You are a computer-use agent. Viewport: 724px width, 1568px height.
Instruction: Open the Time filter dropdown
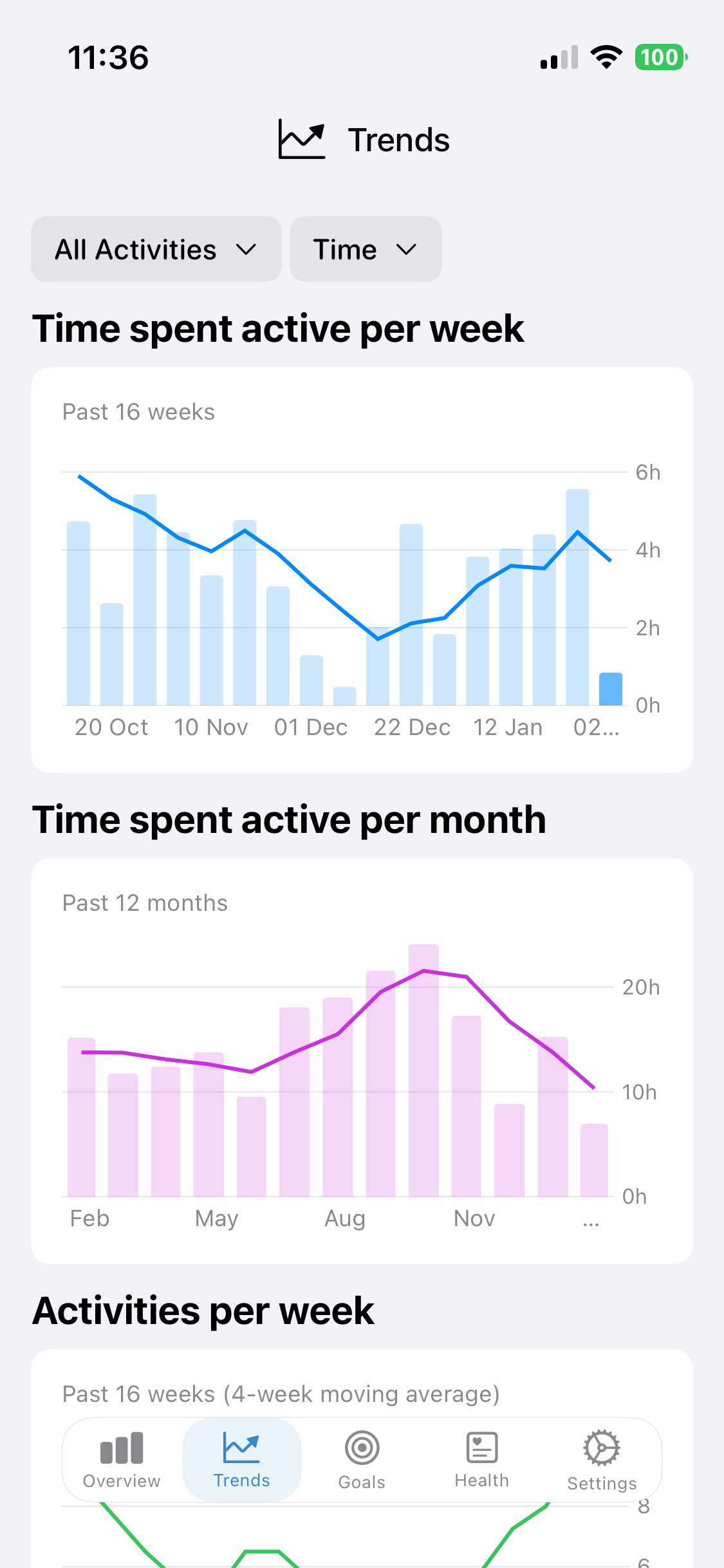[x=365, y=249]
